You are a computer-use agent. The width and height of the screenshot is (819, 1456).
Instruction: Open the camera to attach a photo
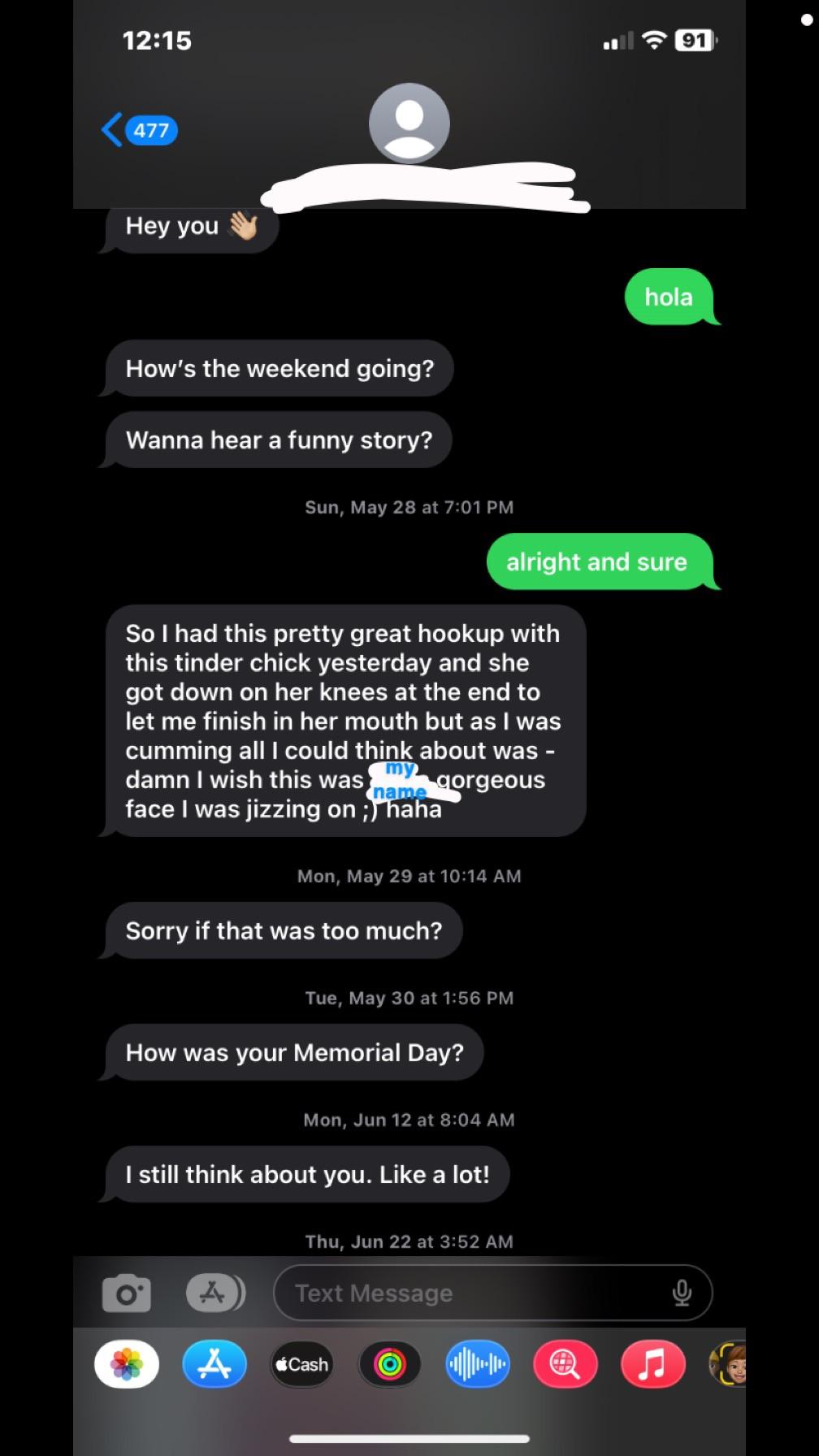coord(126,1293)
